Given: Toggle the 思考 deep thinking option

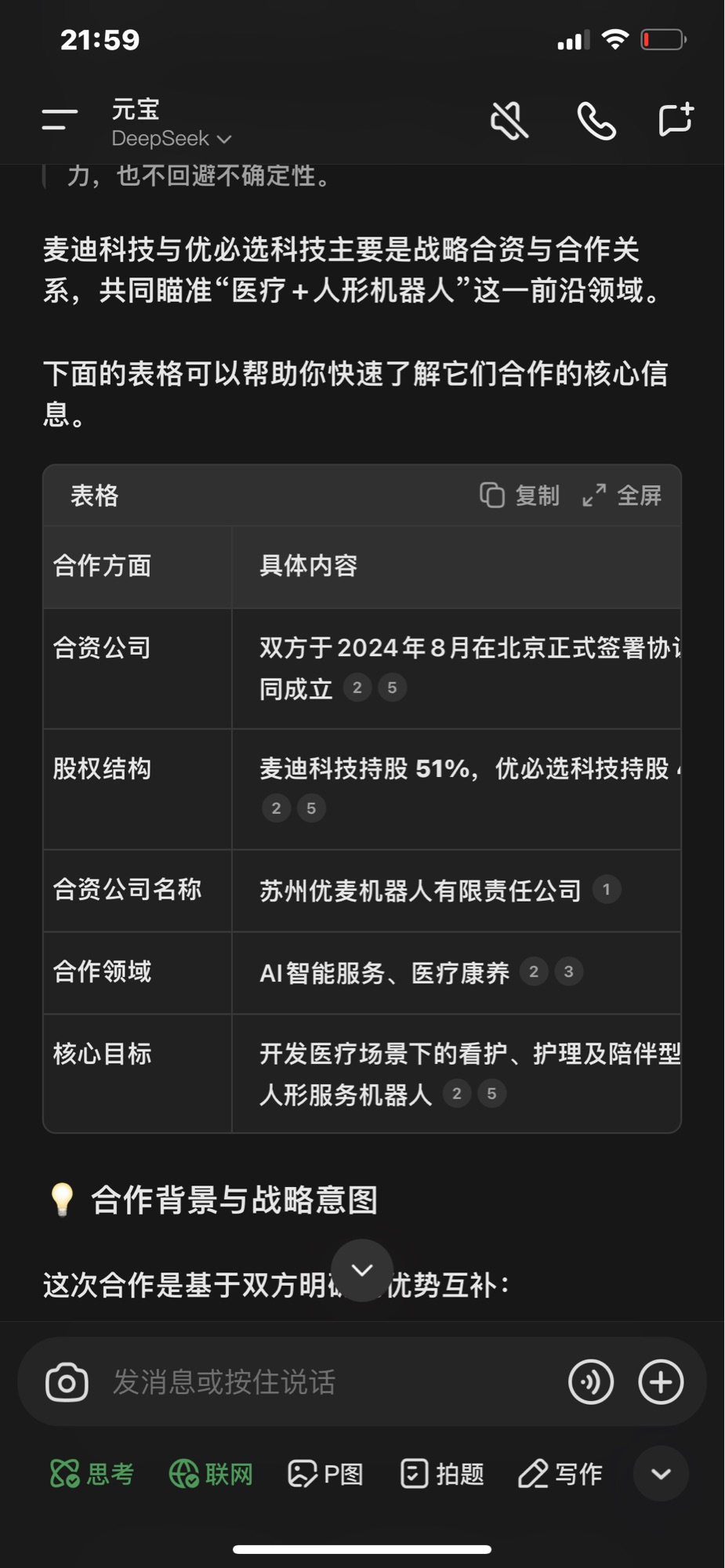Looking at the screenshot, I should 92,1474.
